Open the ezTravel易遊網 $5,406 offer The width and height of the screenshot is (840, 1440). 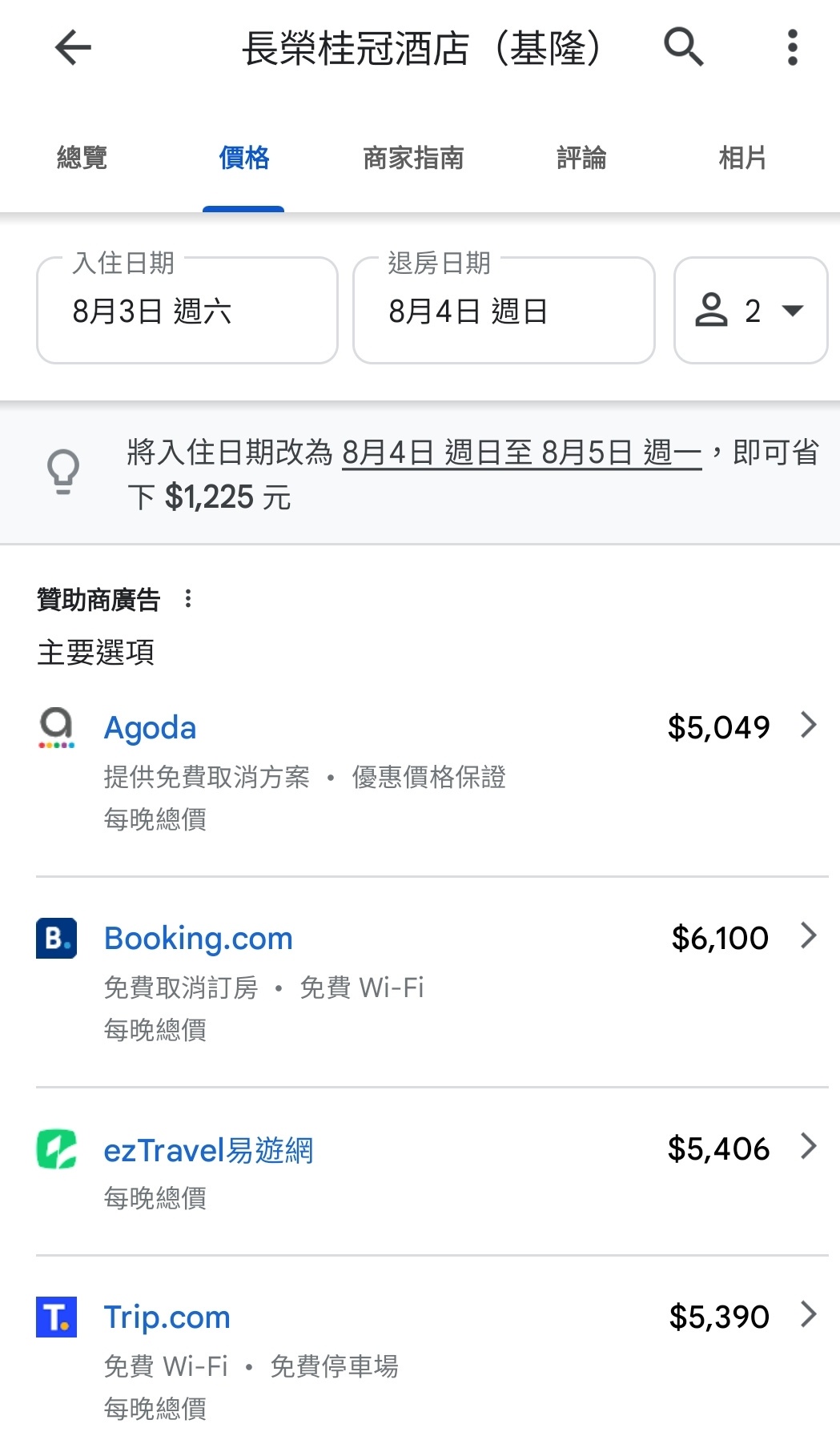click(x=432, y=1172)
